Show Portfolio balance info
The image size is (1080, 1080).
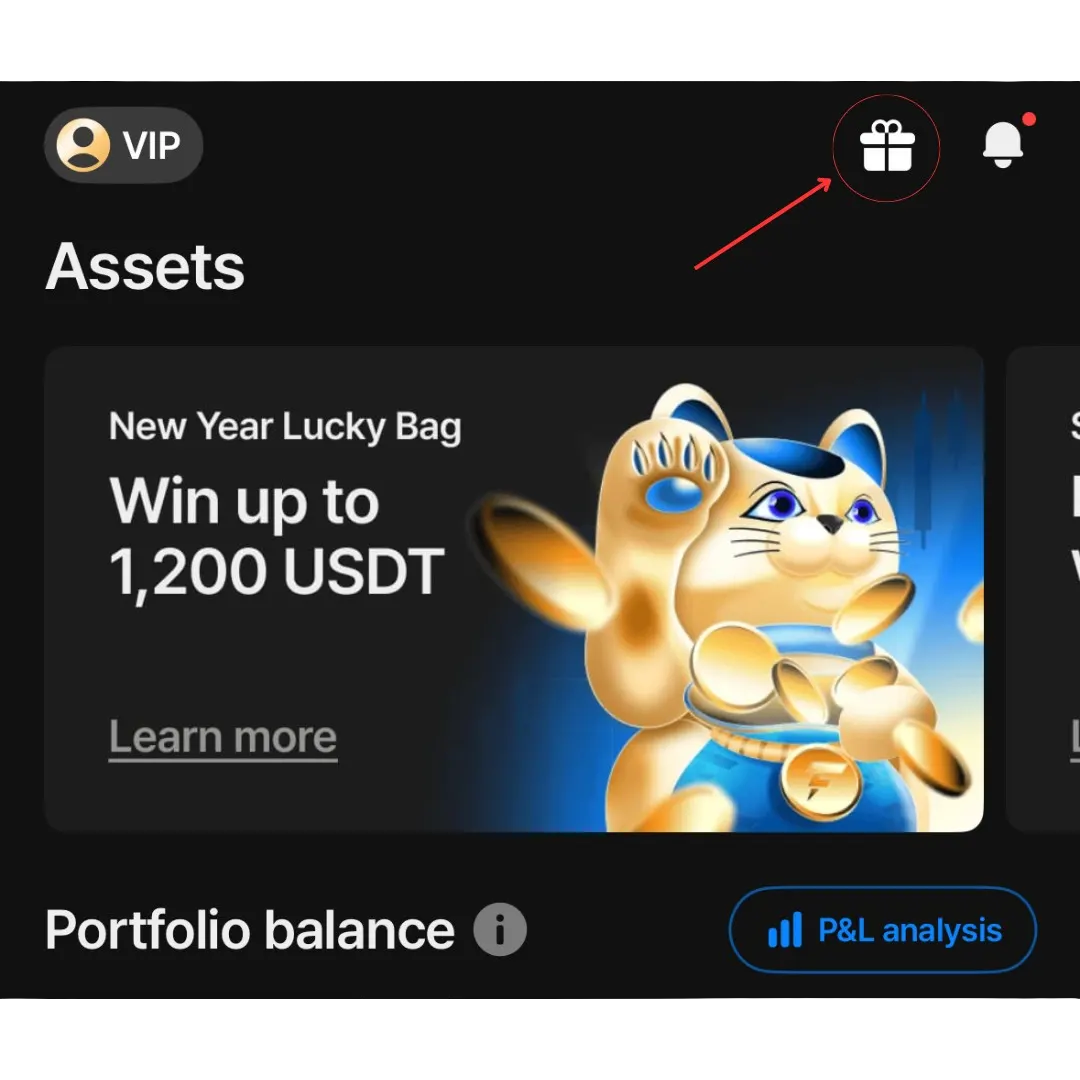point(499,930)
